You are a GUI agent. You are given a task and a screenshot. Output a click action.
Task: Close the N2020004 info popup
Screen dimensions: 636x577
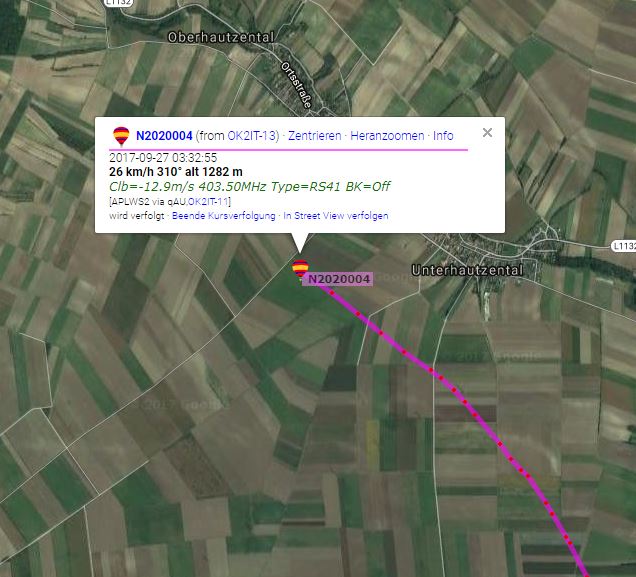(x=487, y=132)
